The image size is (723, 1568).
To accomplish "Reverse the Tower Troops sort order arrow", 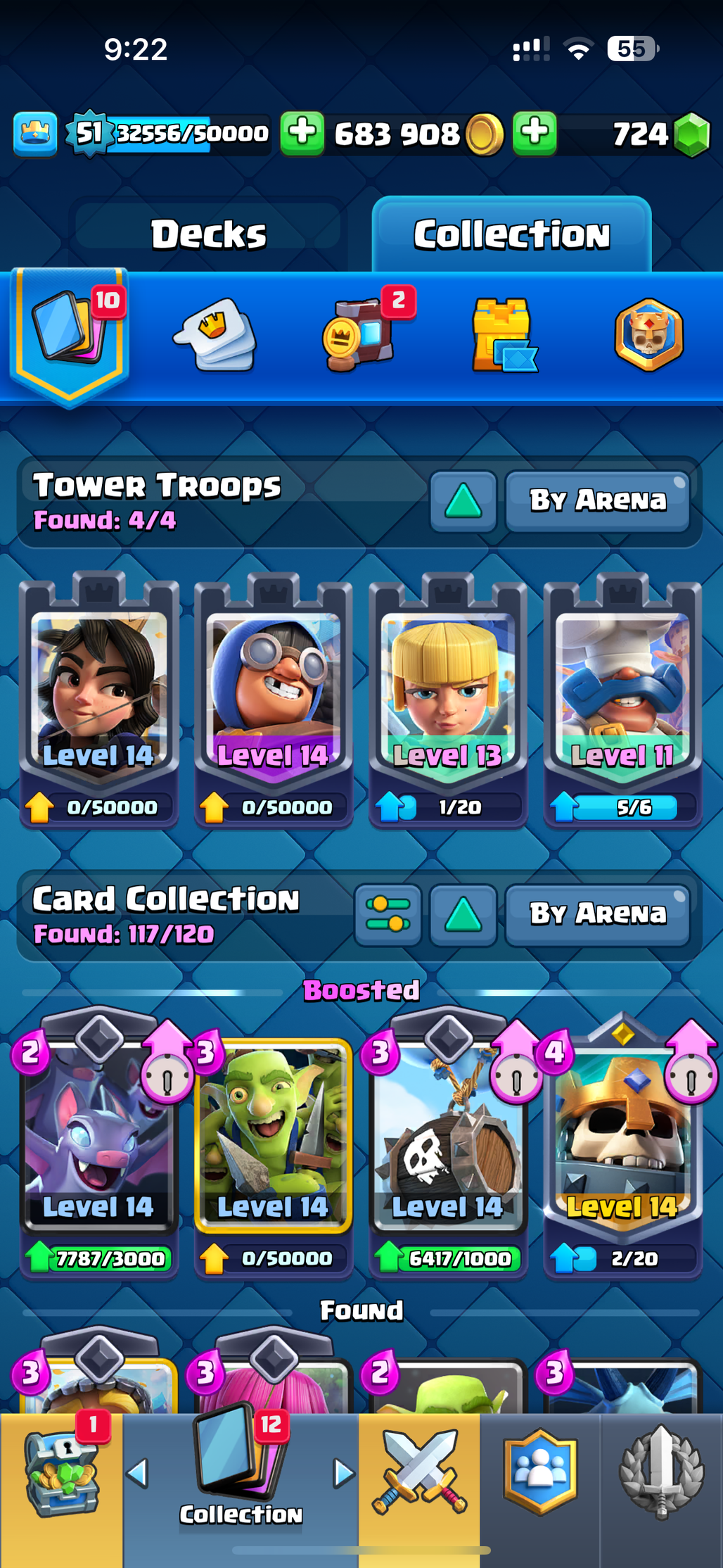I will [x=463, y=500].
